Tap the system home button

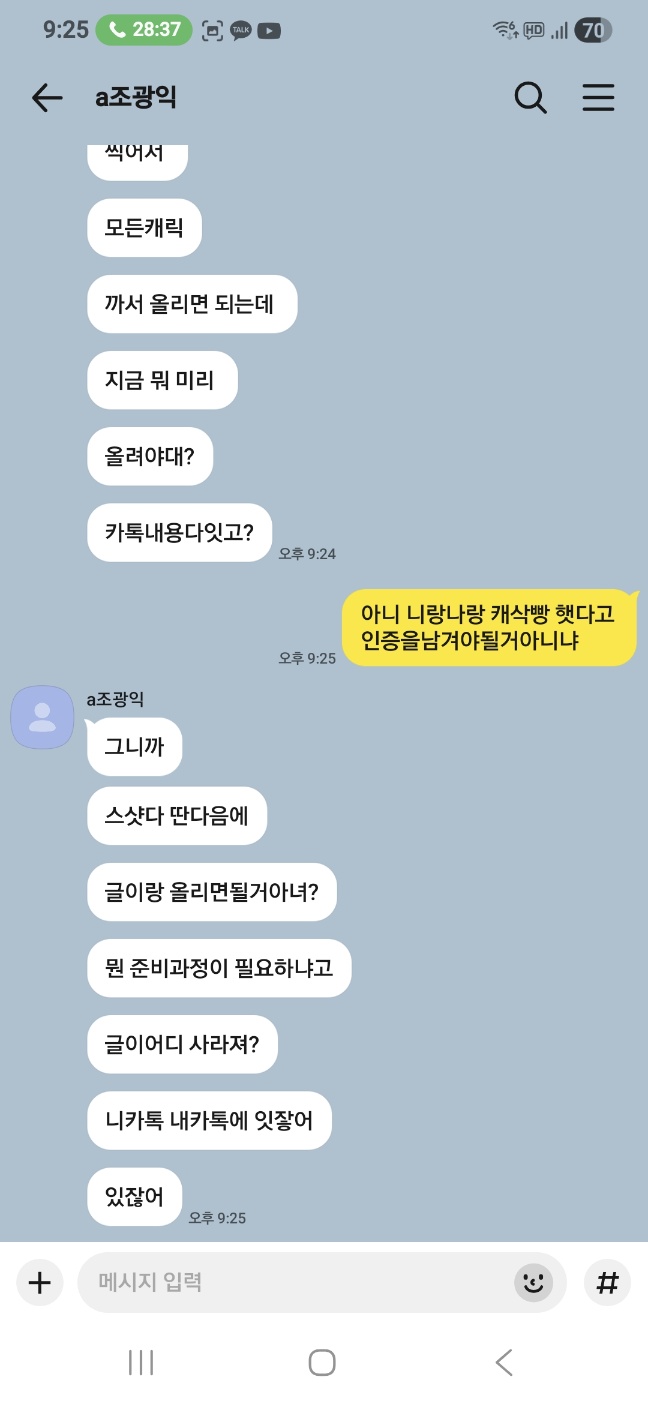point(322,1362)
